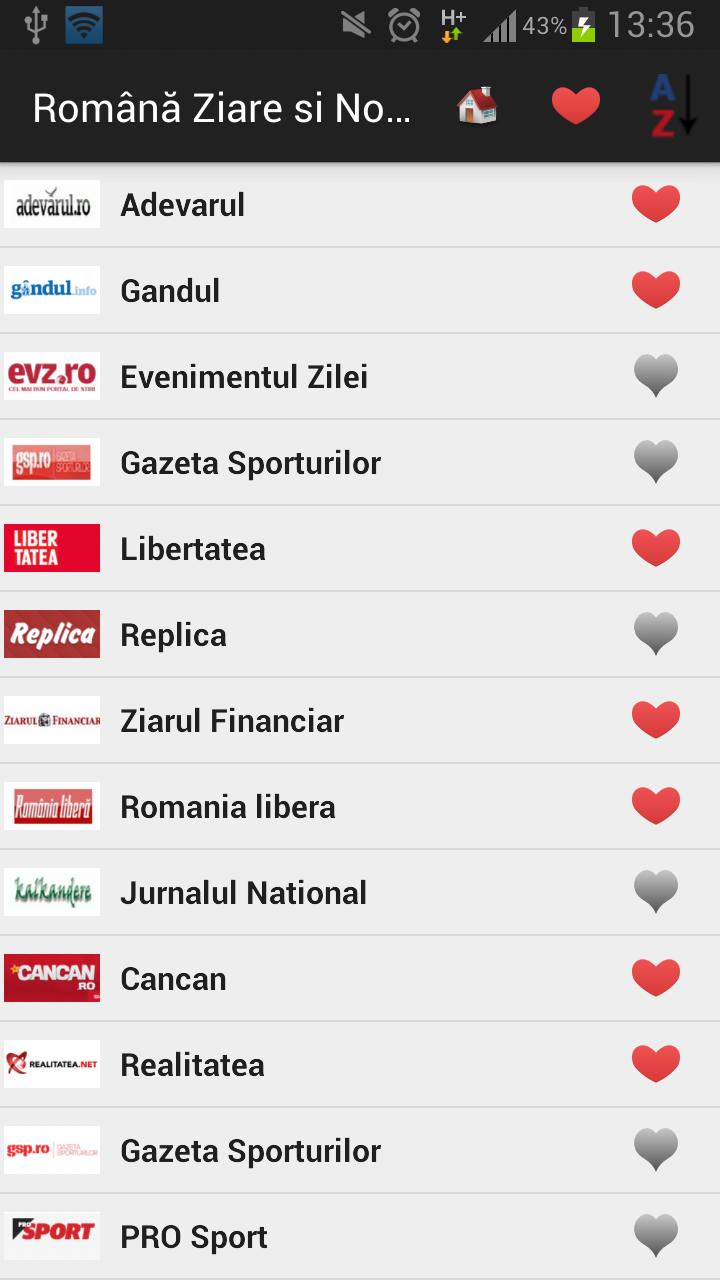
Task: Open the Replica row
Action: (x=360, y=635)
